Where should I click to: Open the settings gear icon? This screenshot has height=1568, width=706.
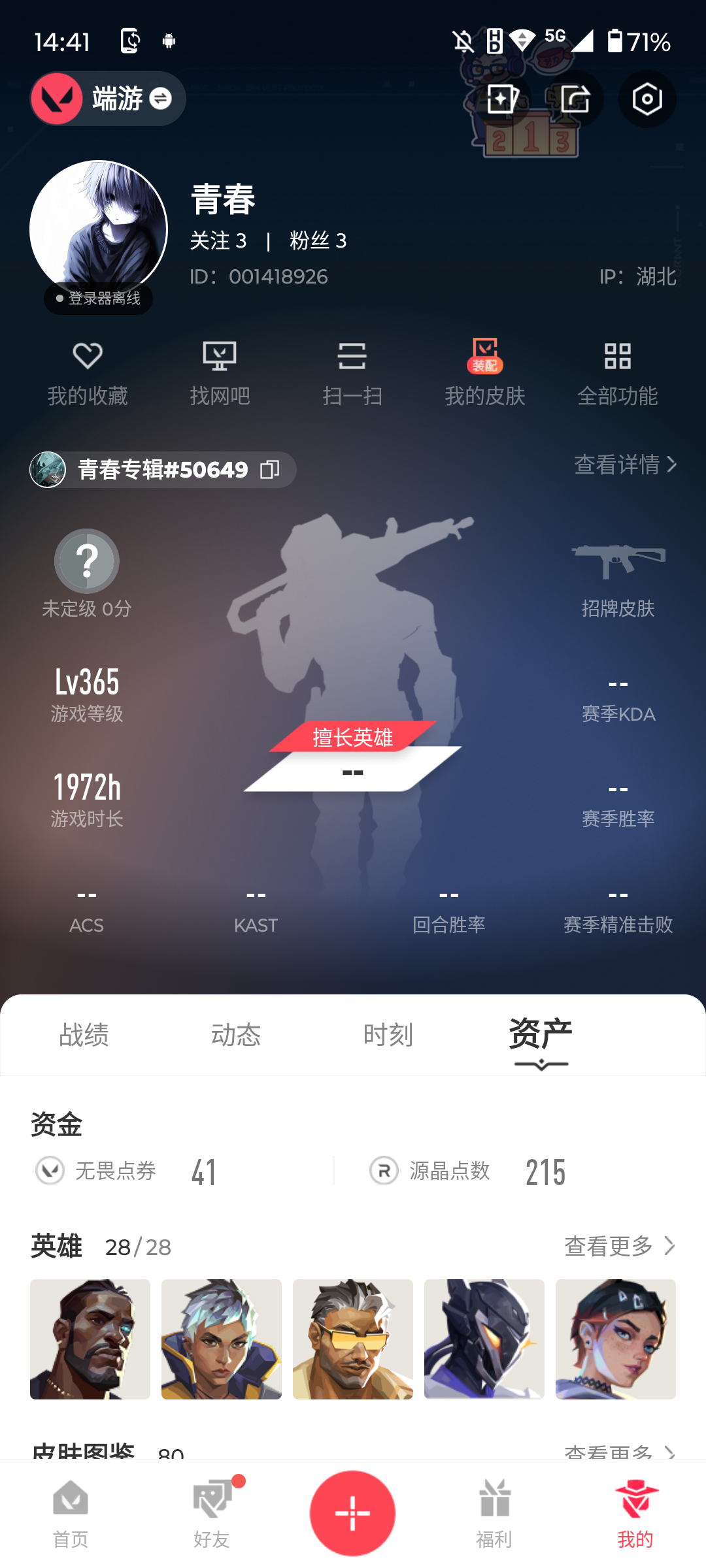tap(647, 99)
